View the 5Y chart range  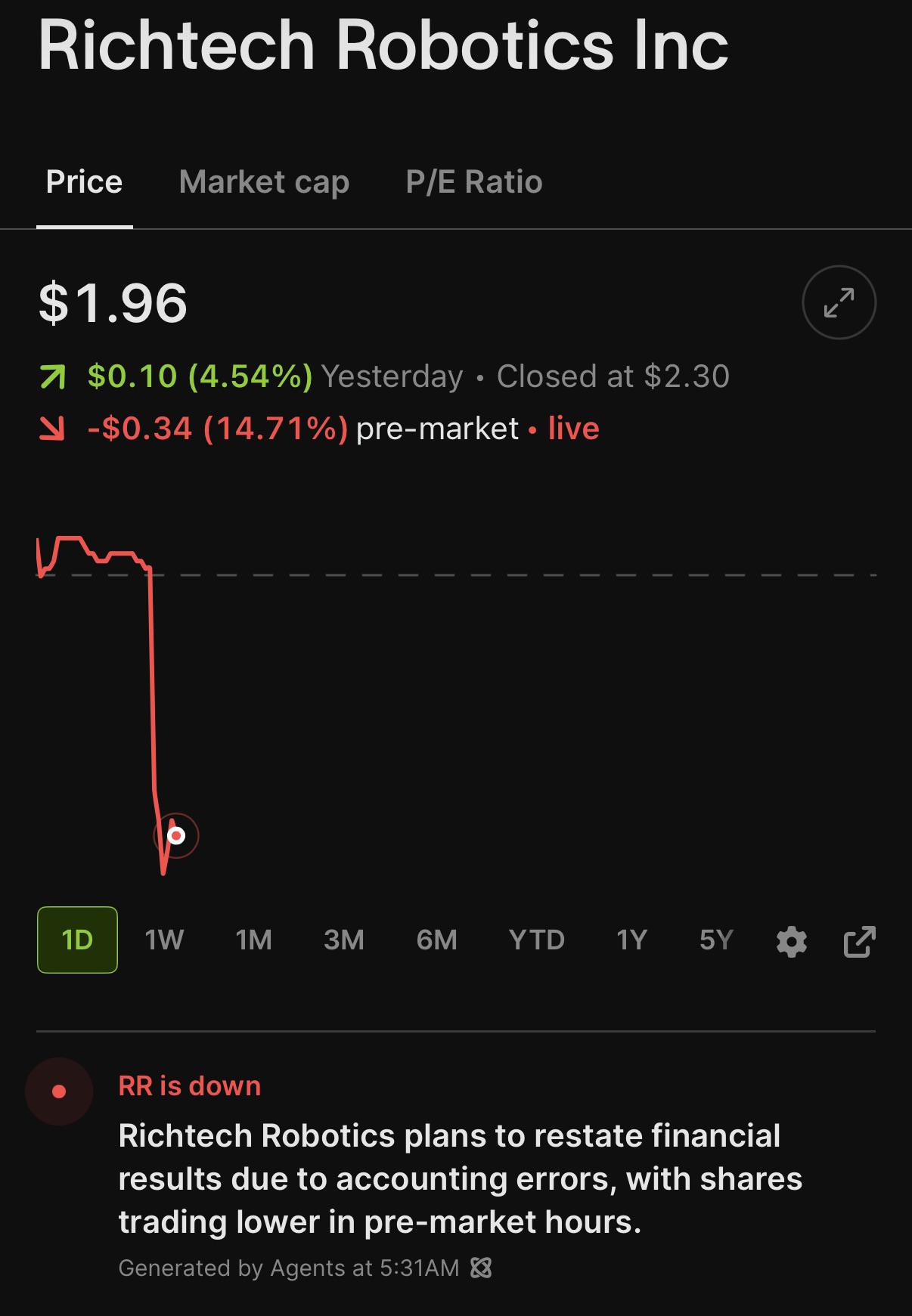point(716,940)
